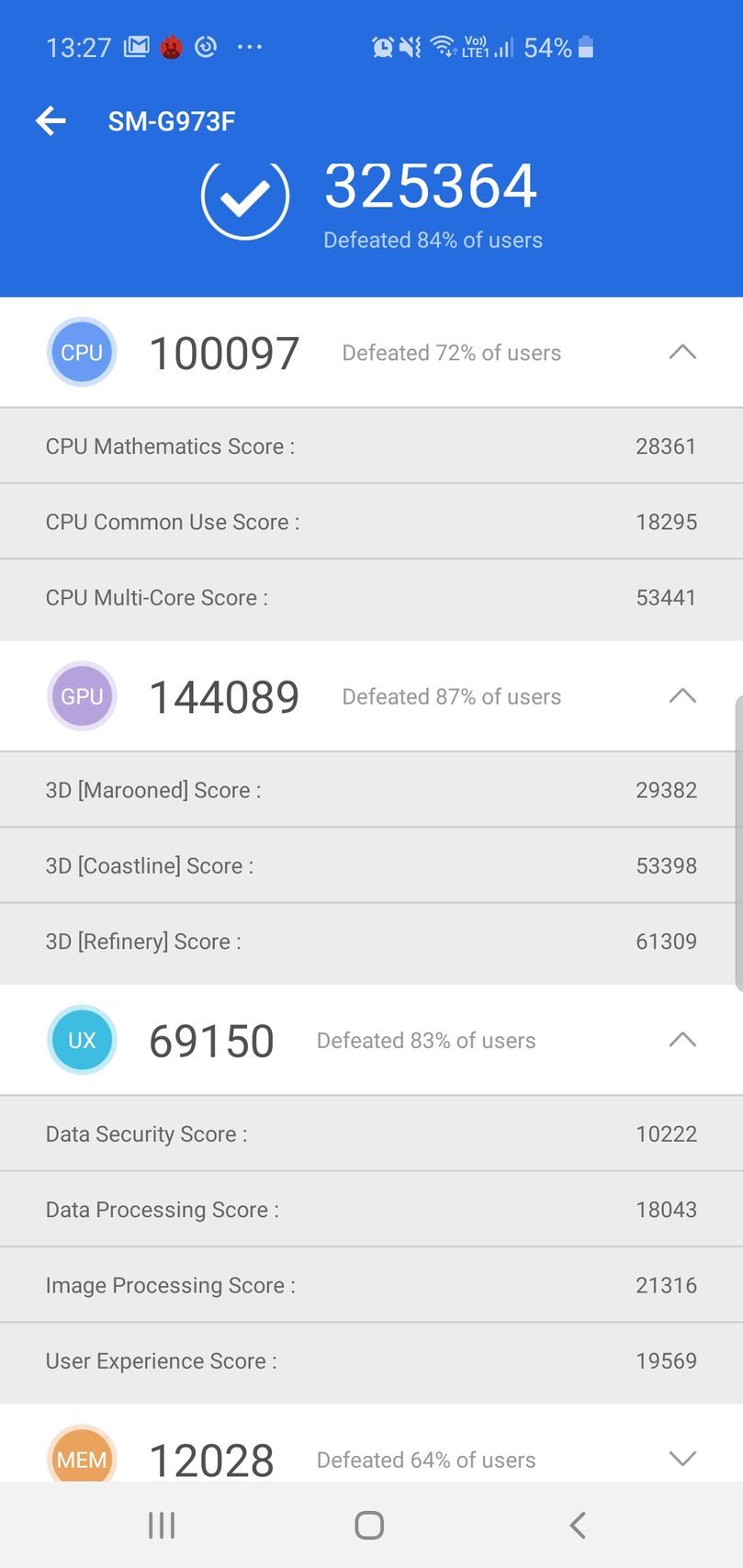Screen dimensions: 743x1568
Task: Collapse the CPU score section
Action: [681, 352]
